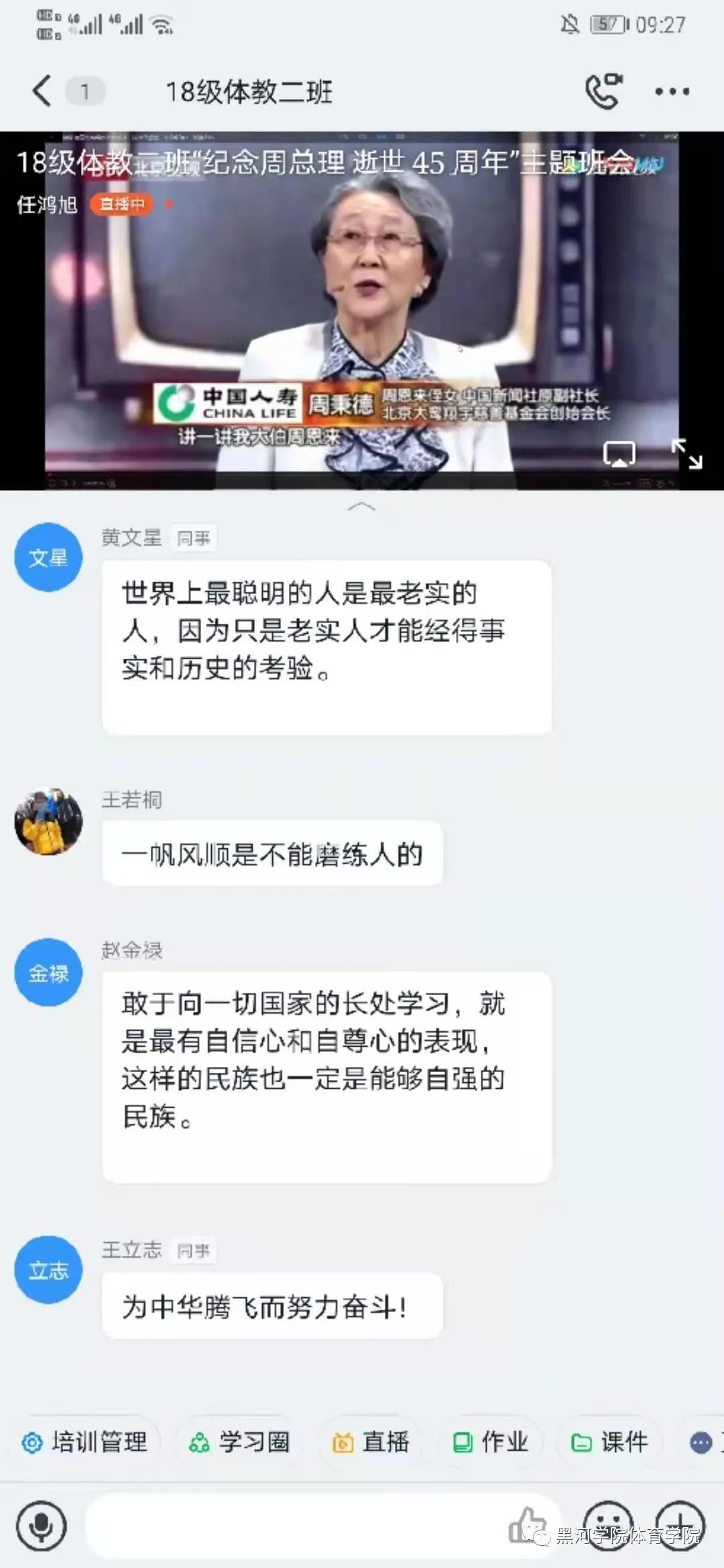Image resolution: width=724 pixels, height=1568 pixels.
Task: Send a thumbs-up like
Action: pos(528,1525)
